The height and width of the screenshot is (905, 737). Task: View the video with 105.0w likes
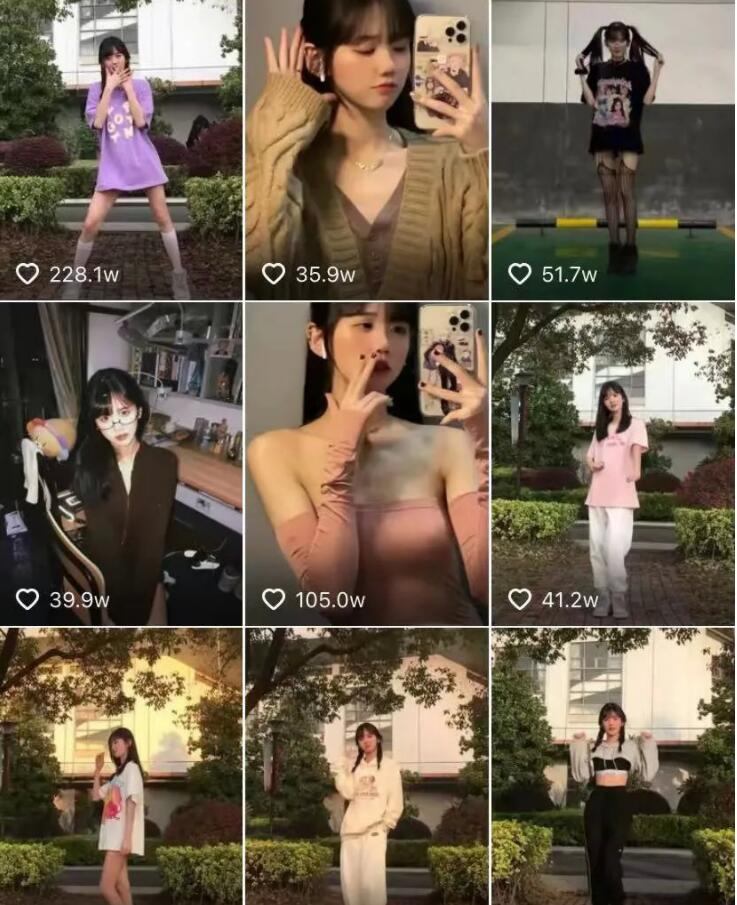367,464
